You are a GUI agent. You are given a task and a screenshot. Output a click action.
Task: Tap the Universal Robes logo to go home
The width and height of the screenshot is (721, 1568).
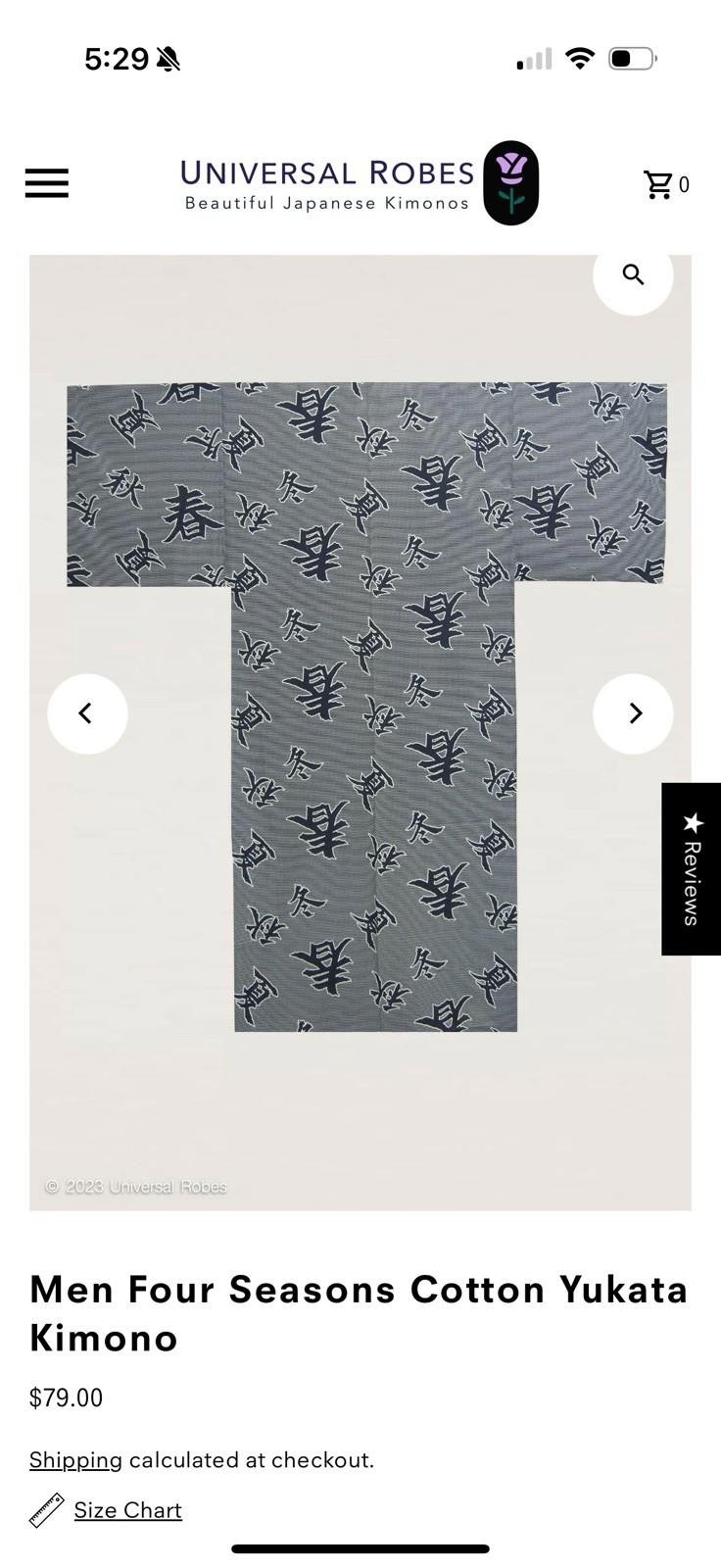359,183
